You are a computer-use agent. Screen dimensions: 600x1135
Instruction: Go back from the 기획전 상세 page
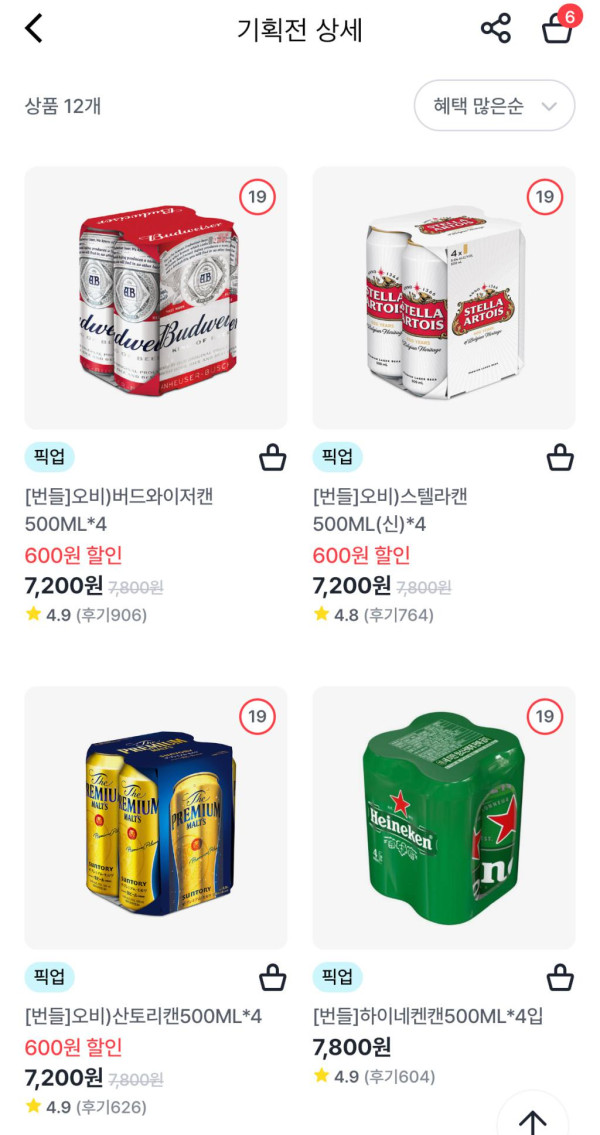(34, 29)
